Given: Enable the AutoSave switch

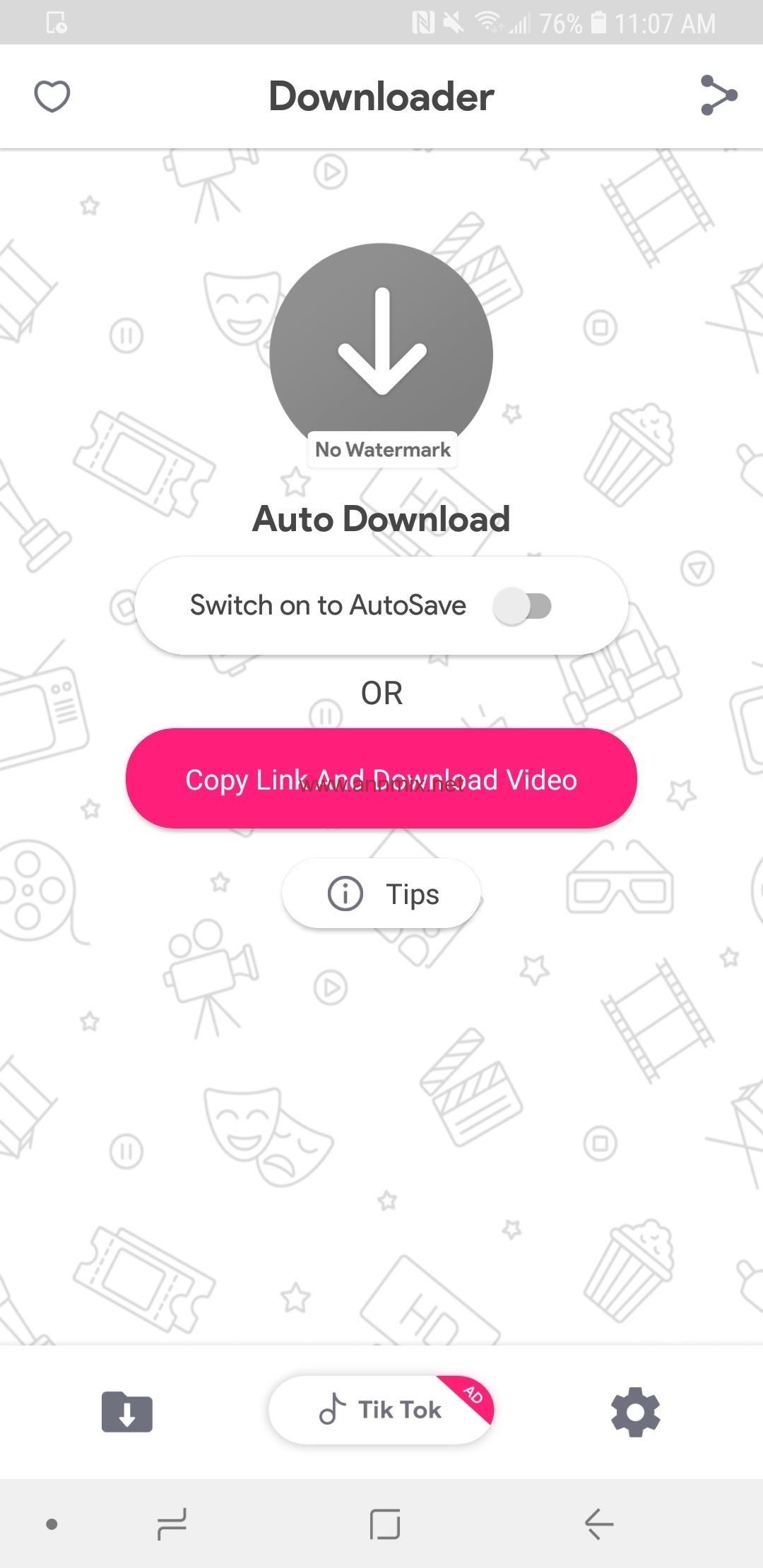Looking at the screenshot, I should (x=522, y=606).
